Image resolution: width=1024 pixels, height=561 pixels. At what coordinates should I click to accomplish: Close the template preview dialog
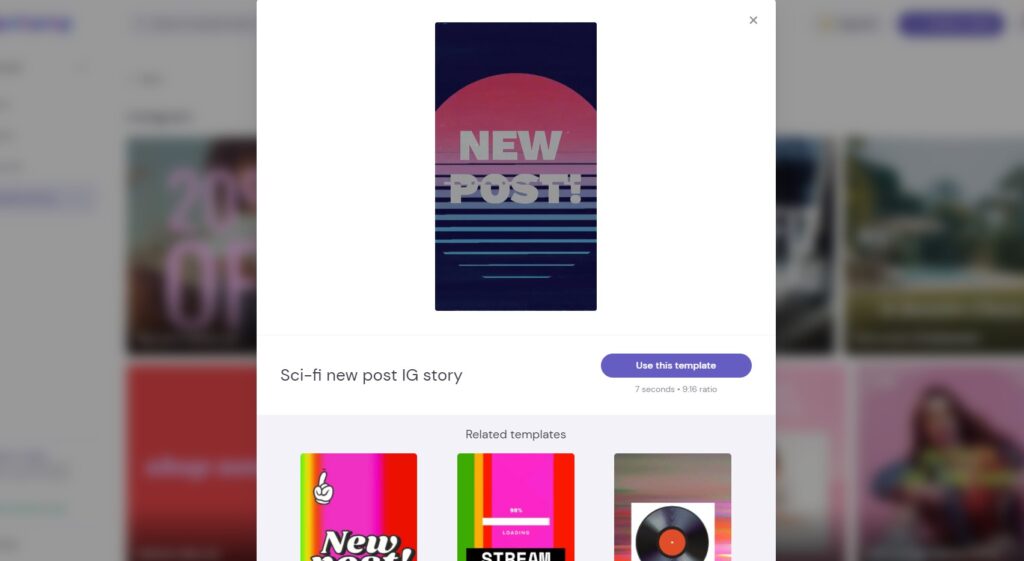(x=753, y=20)
